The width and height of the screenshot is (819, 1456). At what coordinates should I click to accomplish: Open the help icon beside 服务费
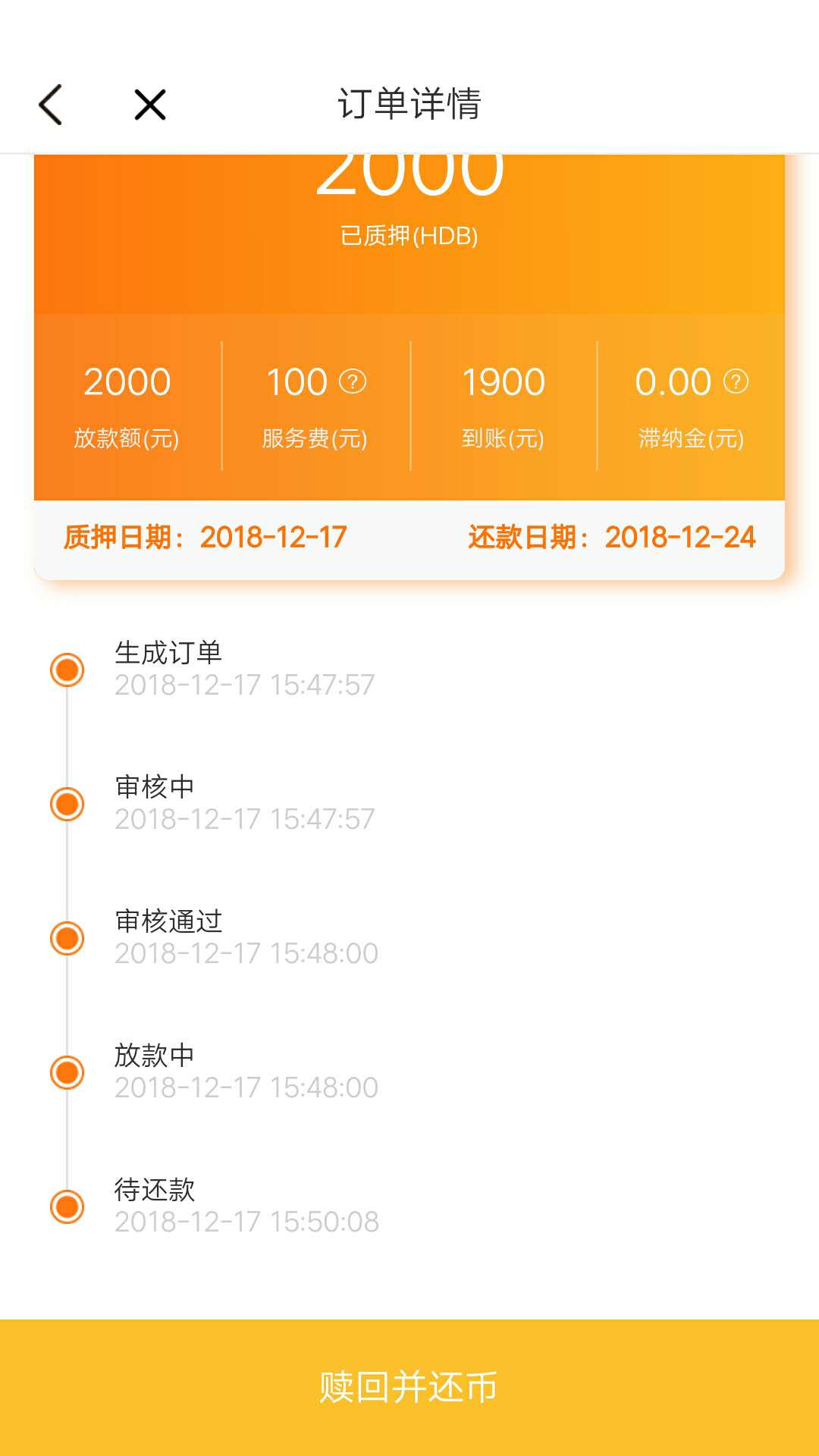pos(353,381)
